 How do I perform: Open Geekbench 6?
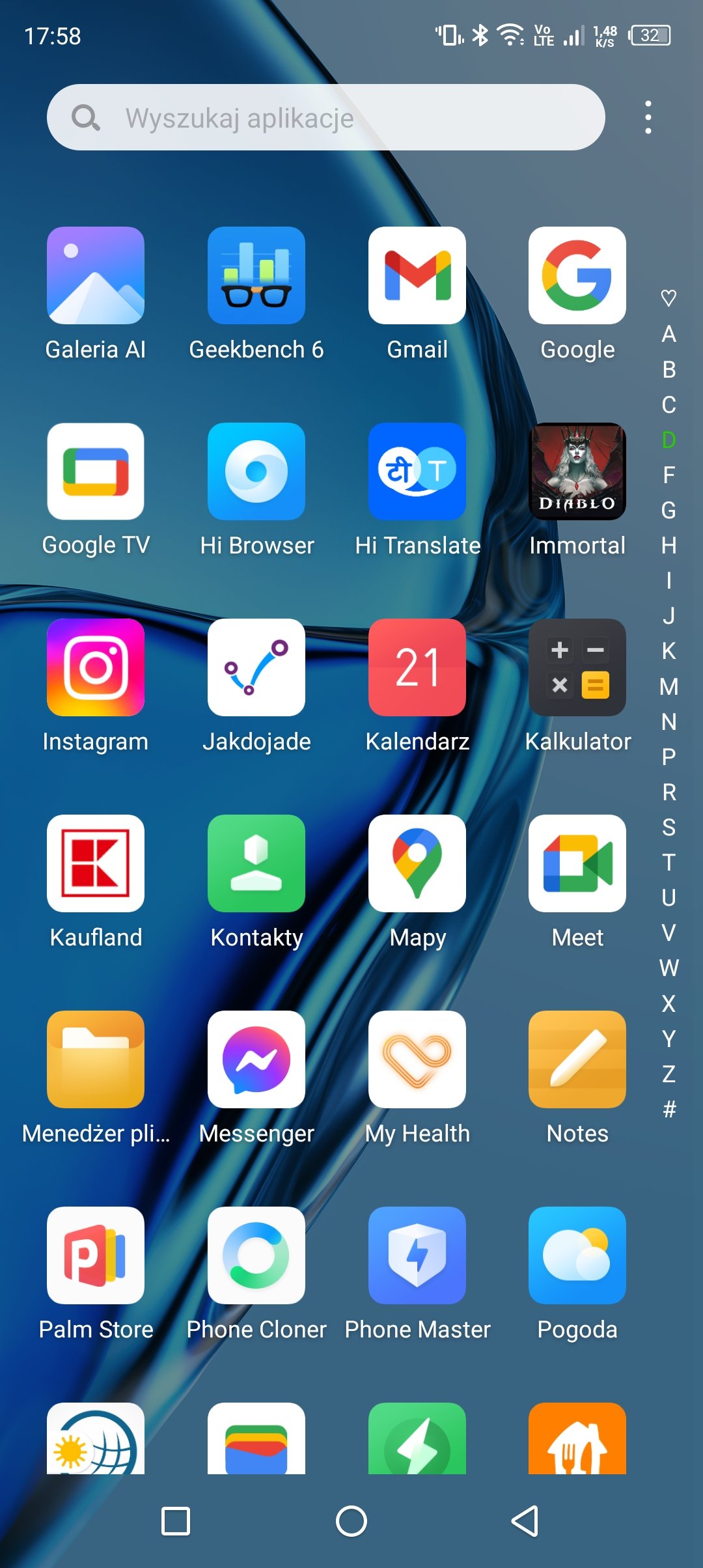pyautogui.click(x=256, y=276)
